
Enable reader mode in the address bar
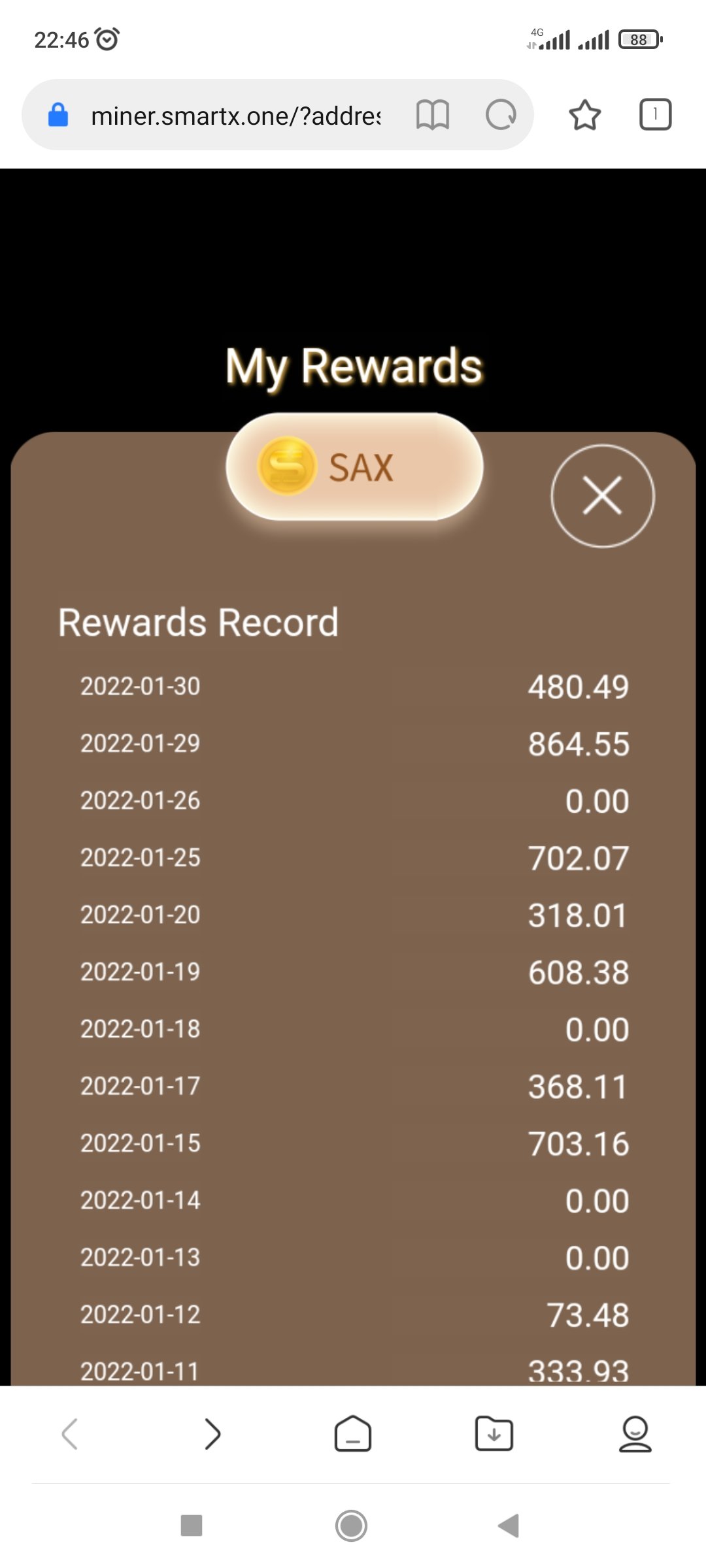point(433,116)
